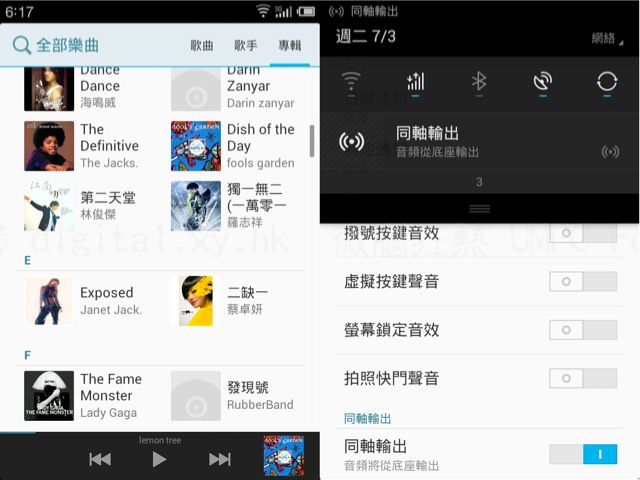The width and height of the screenshot is (640, 480).
Task: Switch to the 歌手 tab
Action: 246,45
